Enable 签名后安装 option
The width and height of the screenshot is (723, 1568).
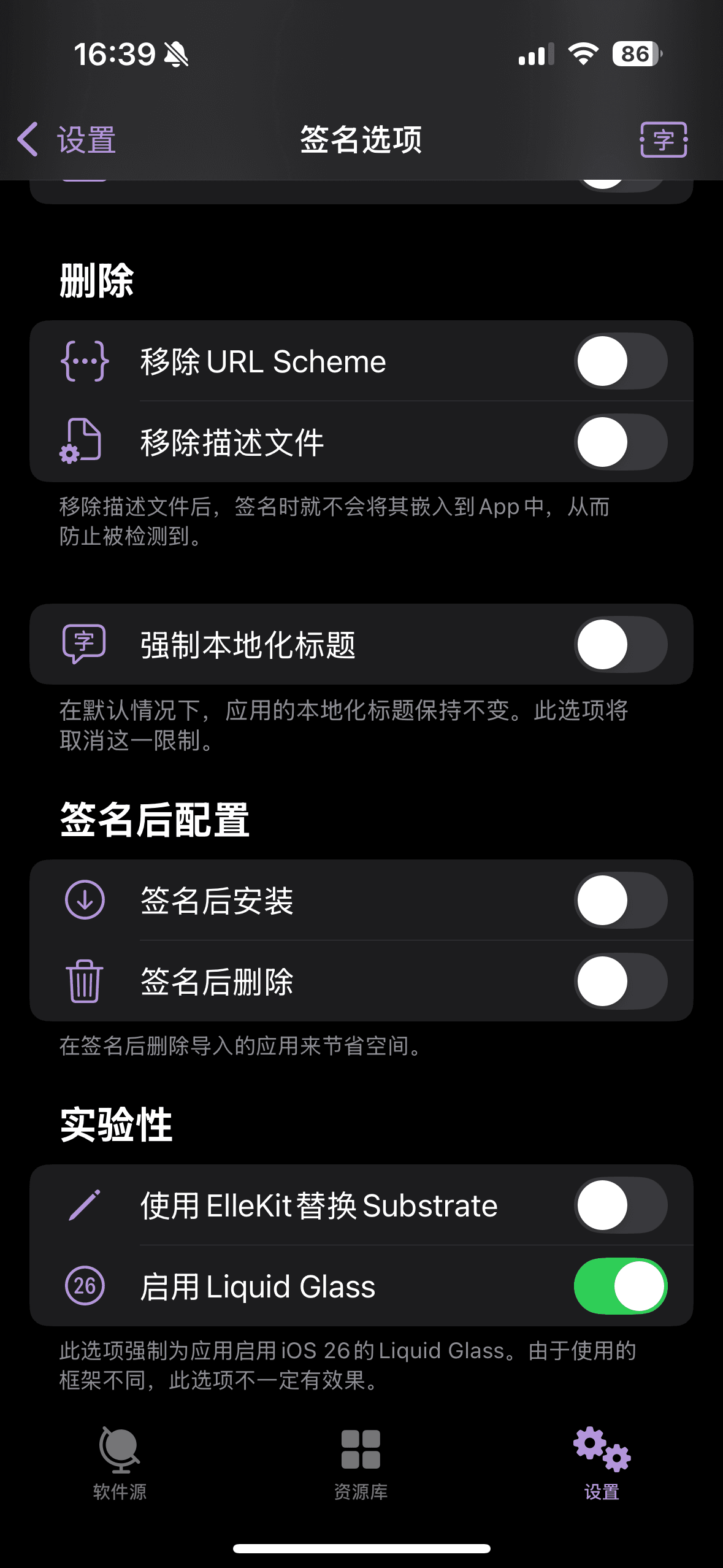[x=621, y=900]
